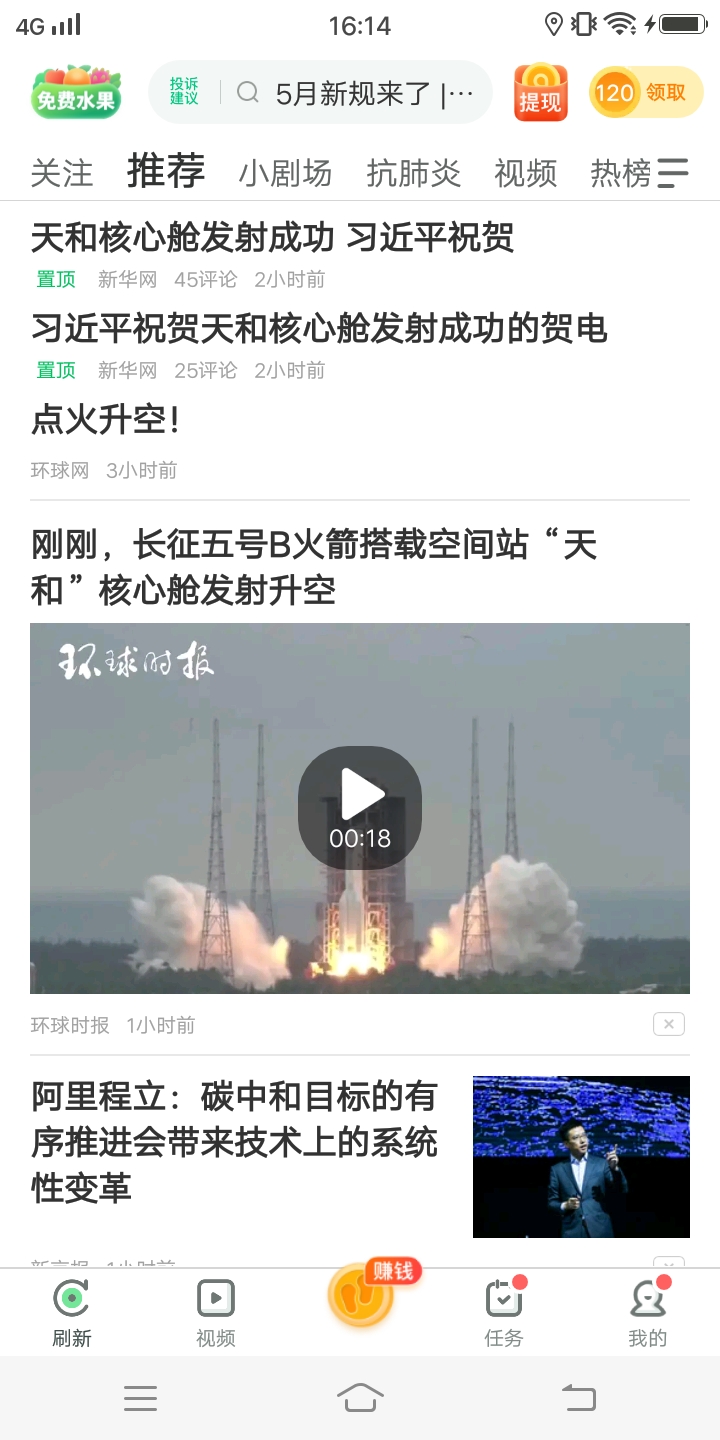Claim the 120 coins via 领取 button

(646, 93)
